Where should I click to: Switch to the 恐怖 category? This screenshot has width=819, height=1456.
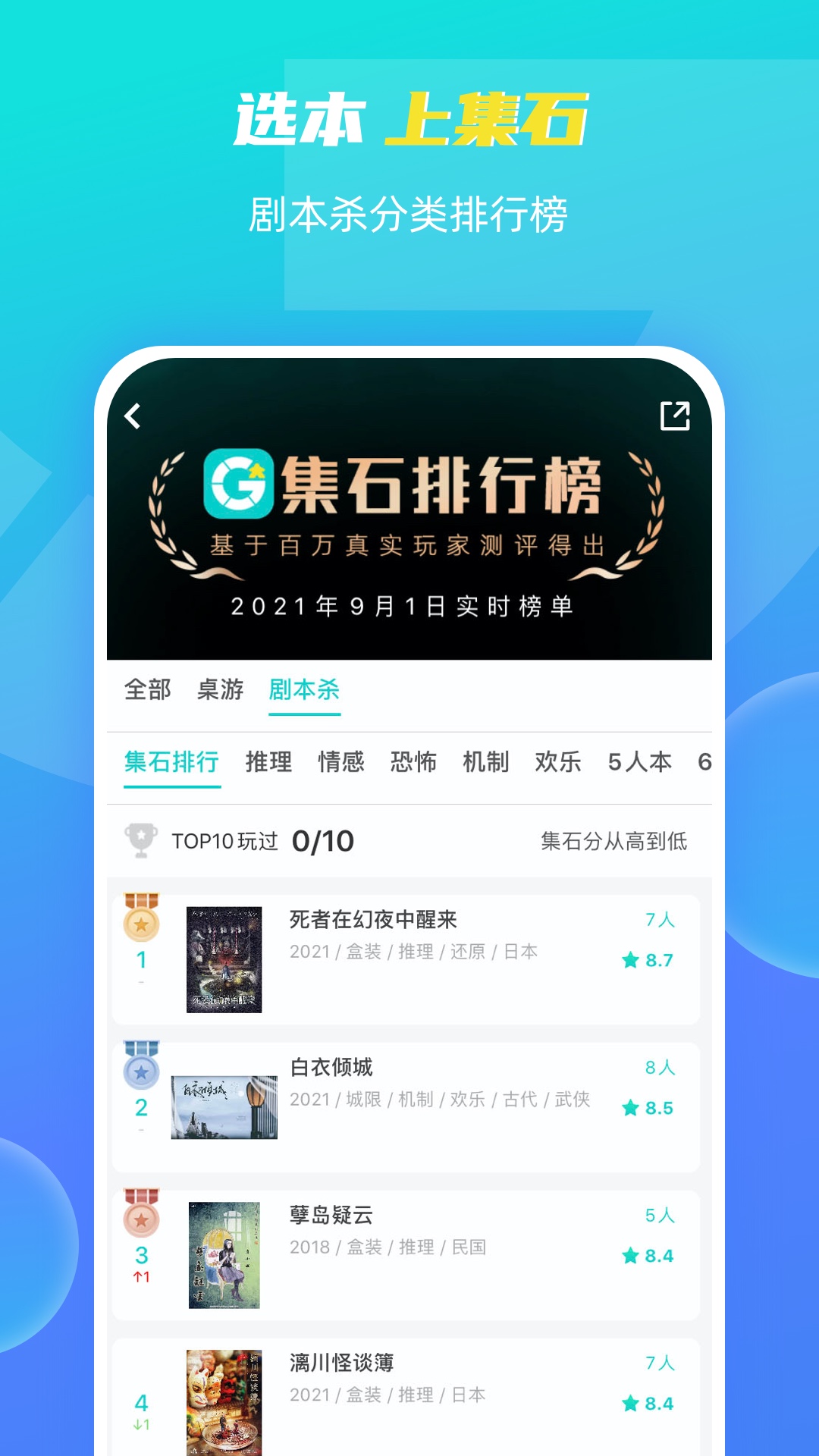tap(413, 763)
